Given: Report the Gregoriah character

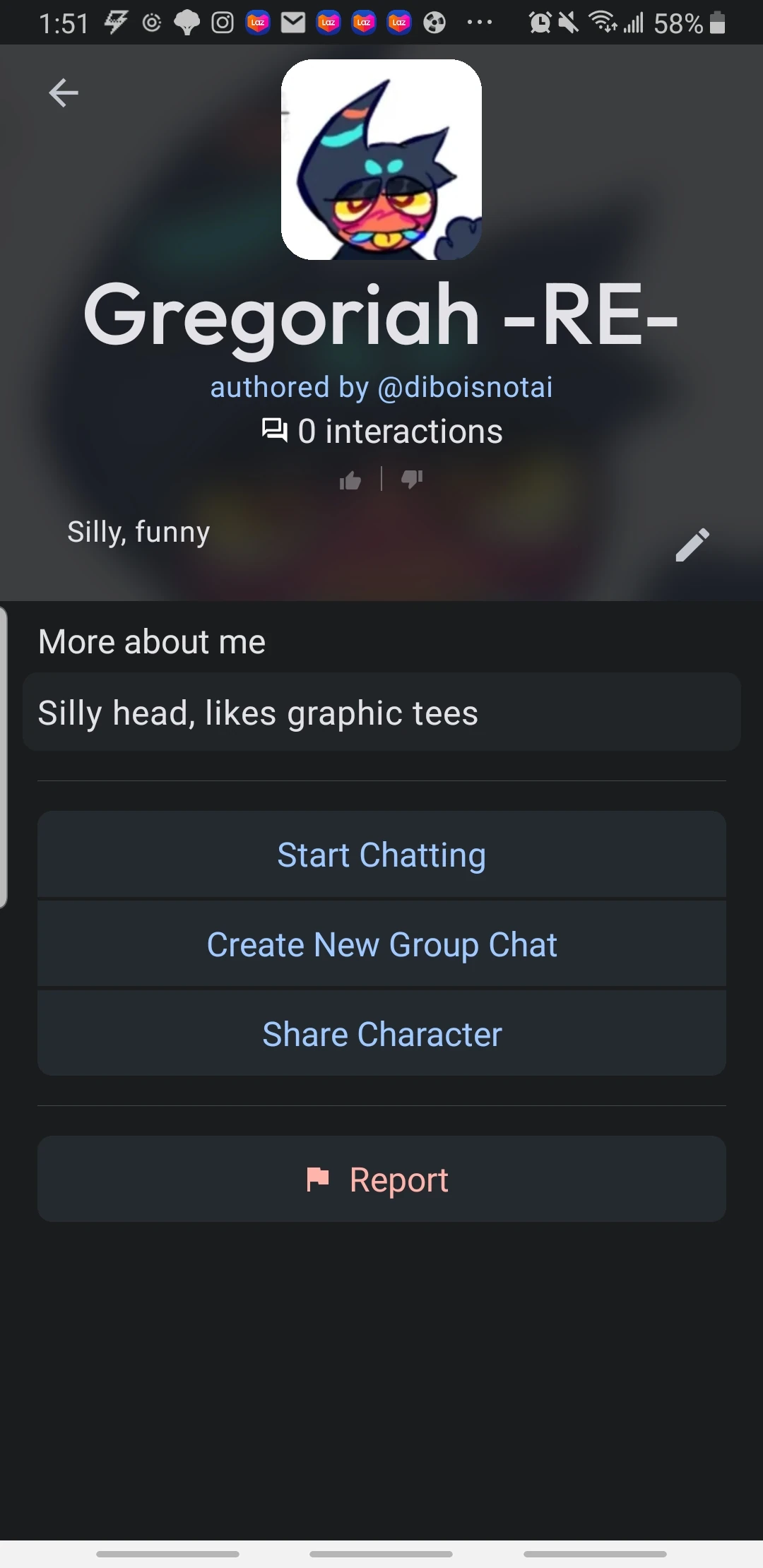Looking at the screenshot, I should pyautogui.click(x=381, y=1178).
